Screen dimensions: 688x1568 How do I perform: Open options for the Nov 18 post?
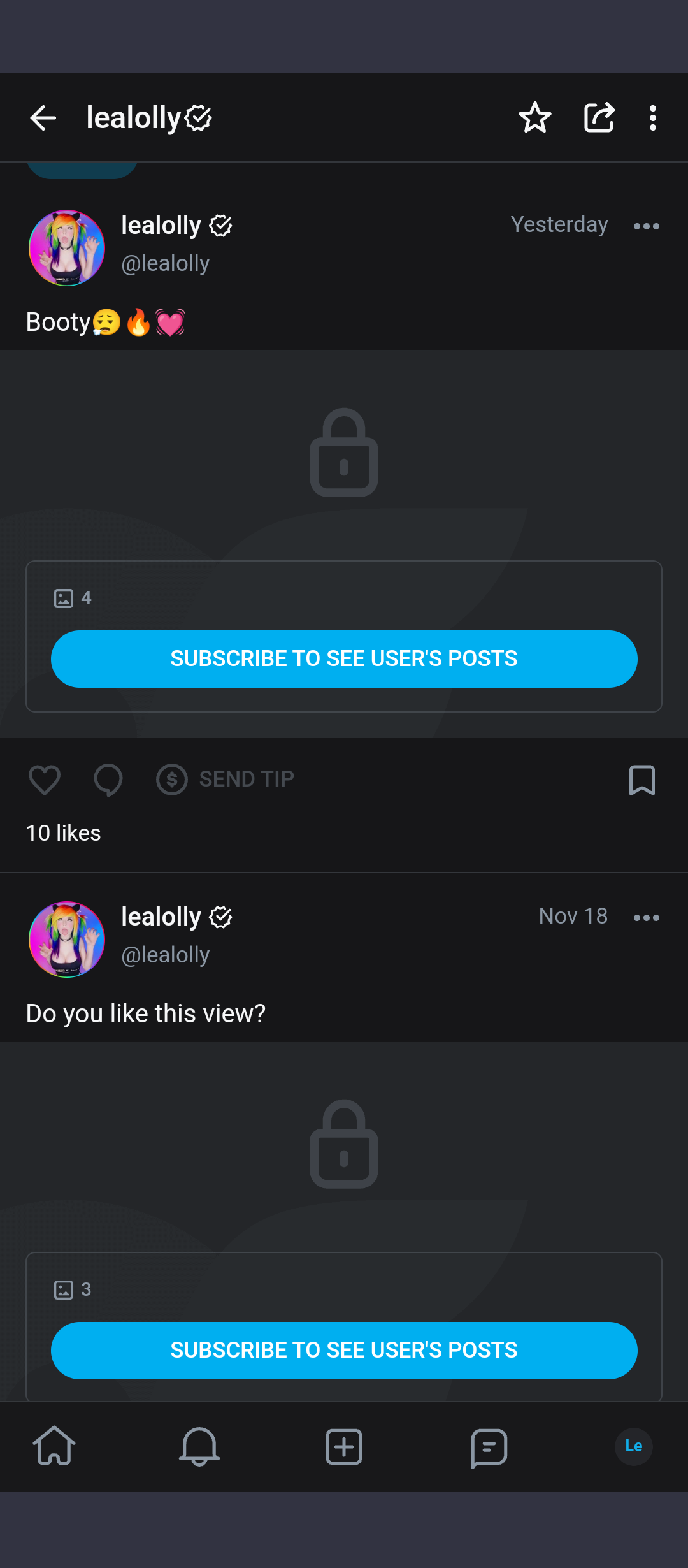coord(646,918)
